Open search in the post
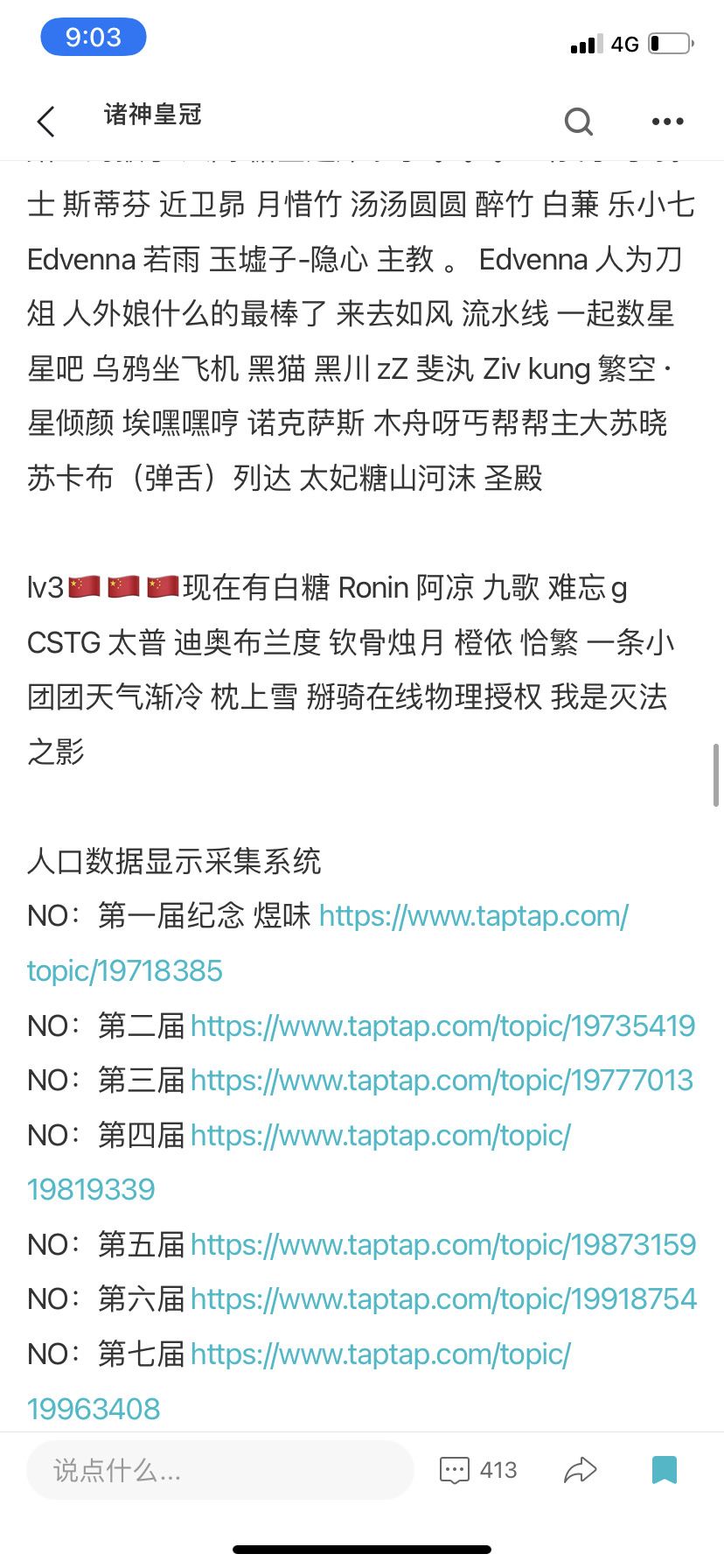This screenshot has width=724, height=1568. coord(579,122)
